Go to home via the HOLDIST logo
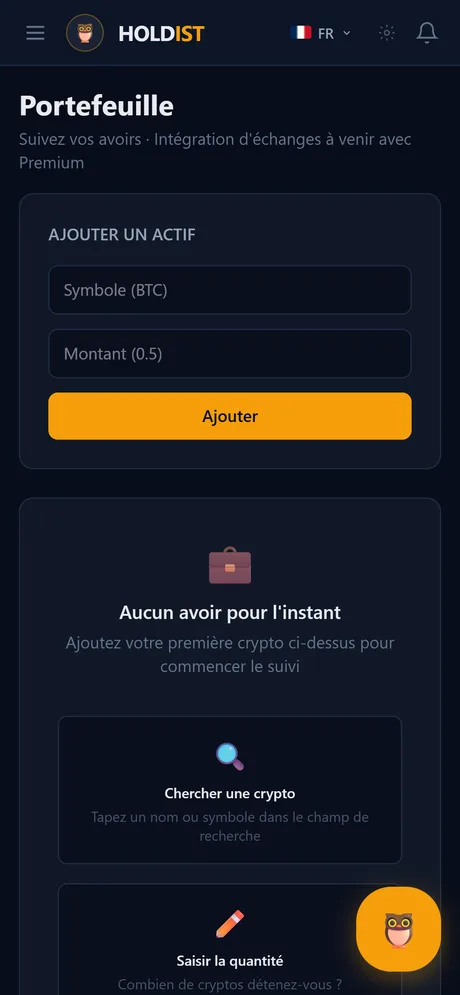This screenshot has height=995, width=460. 136,33
